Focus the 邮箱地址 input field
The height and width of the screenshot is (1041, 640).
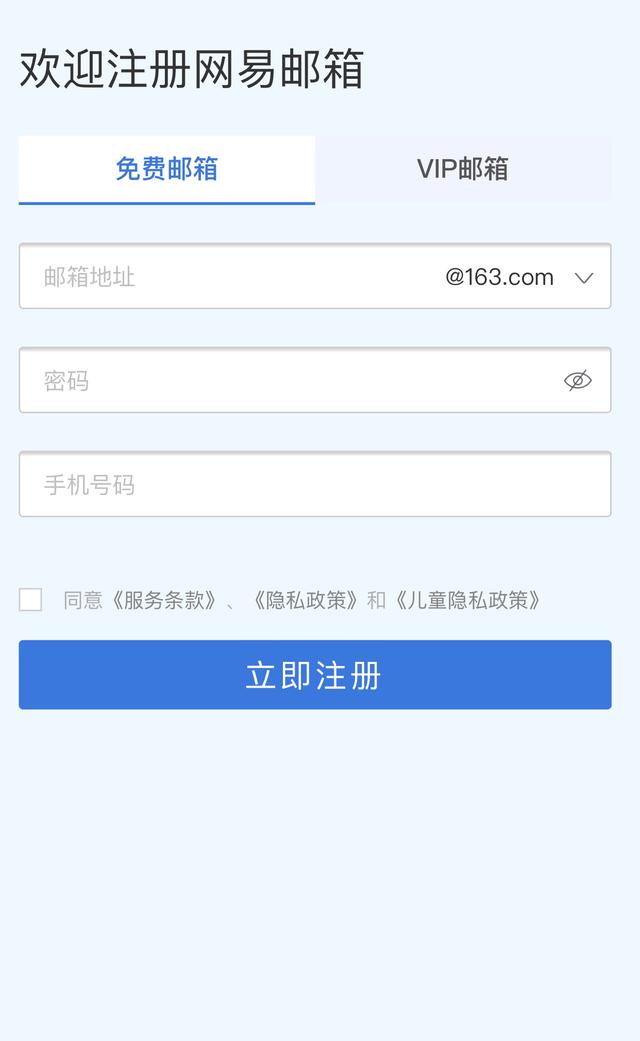[226, 276]
